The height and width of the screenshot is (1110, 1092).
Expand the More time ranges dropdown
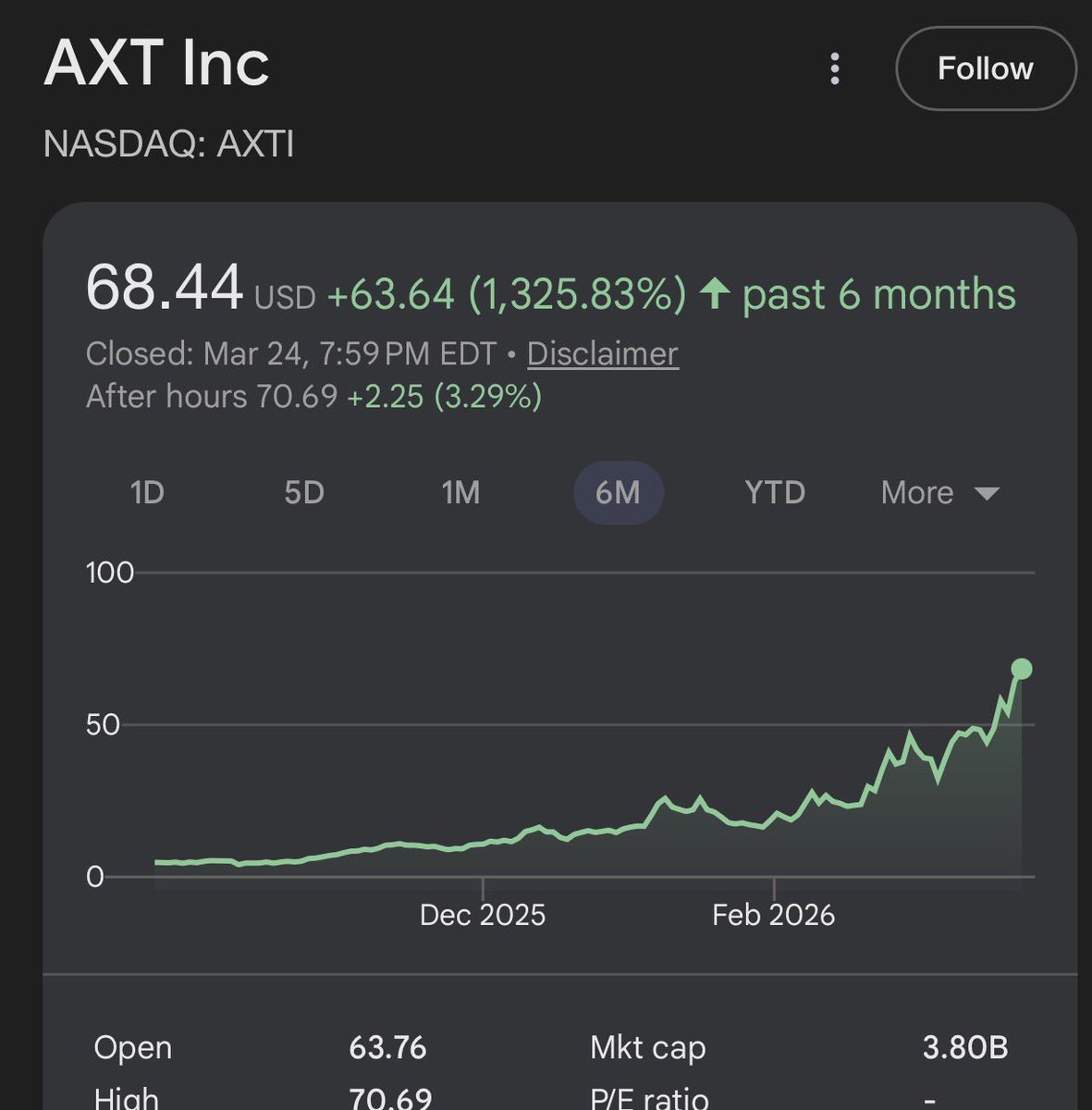click(x=939, y=492)
